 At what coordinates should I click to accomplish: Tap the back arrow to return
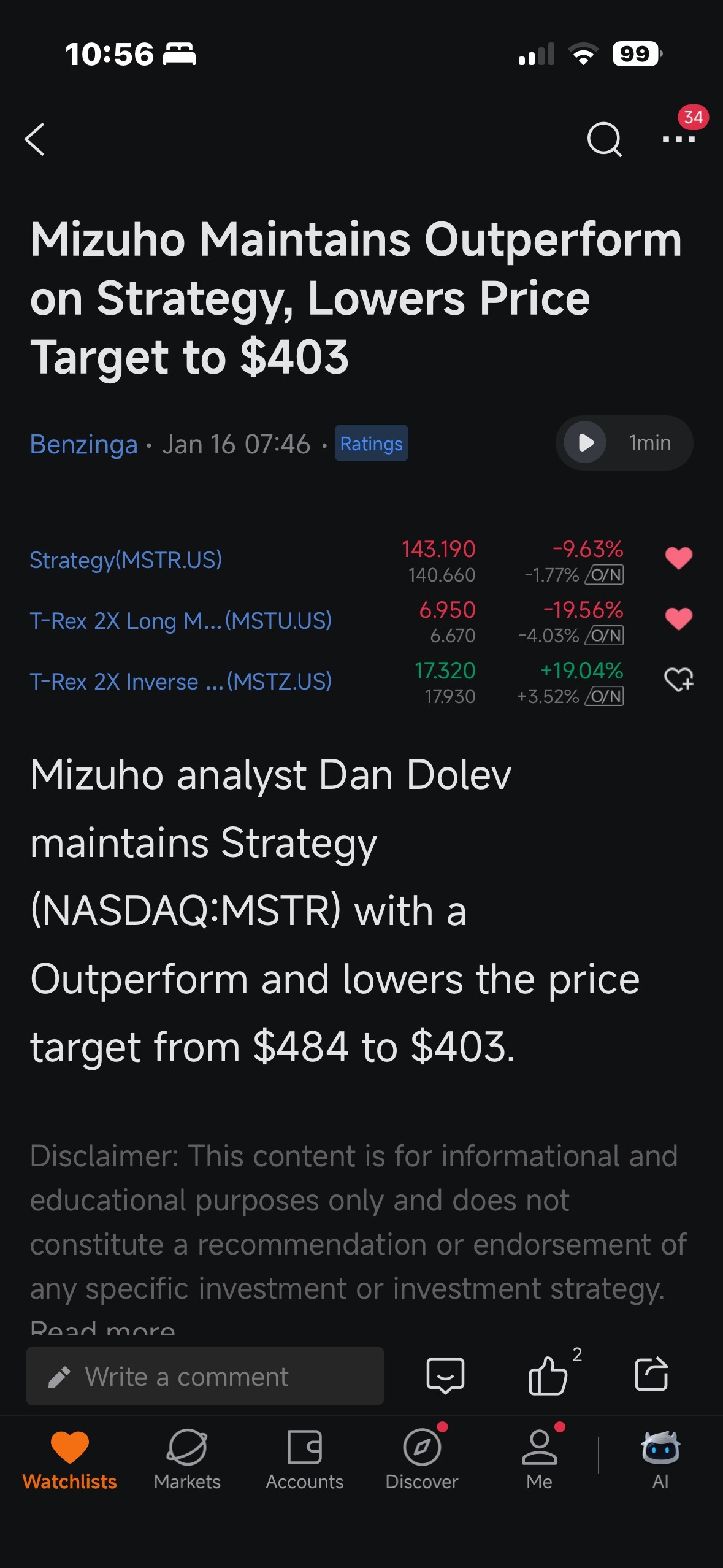click(35, 140)
